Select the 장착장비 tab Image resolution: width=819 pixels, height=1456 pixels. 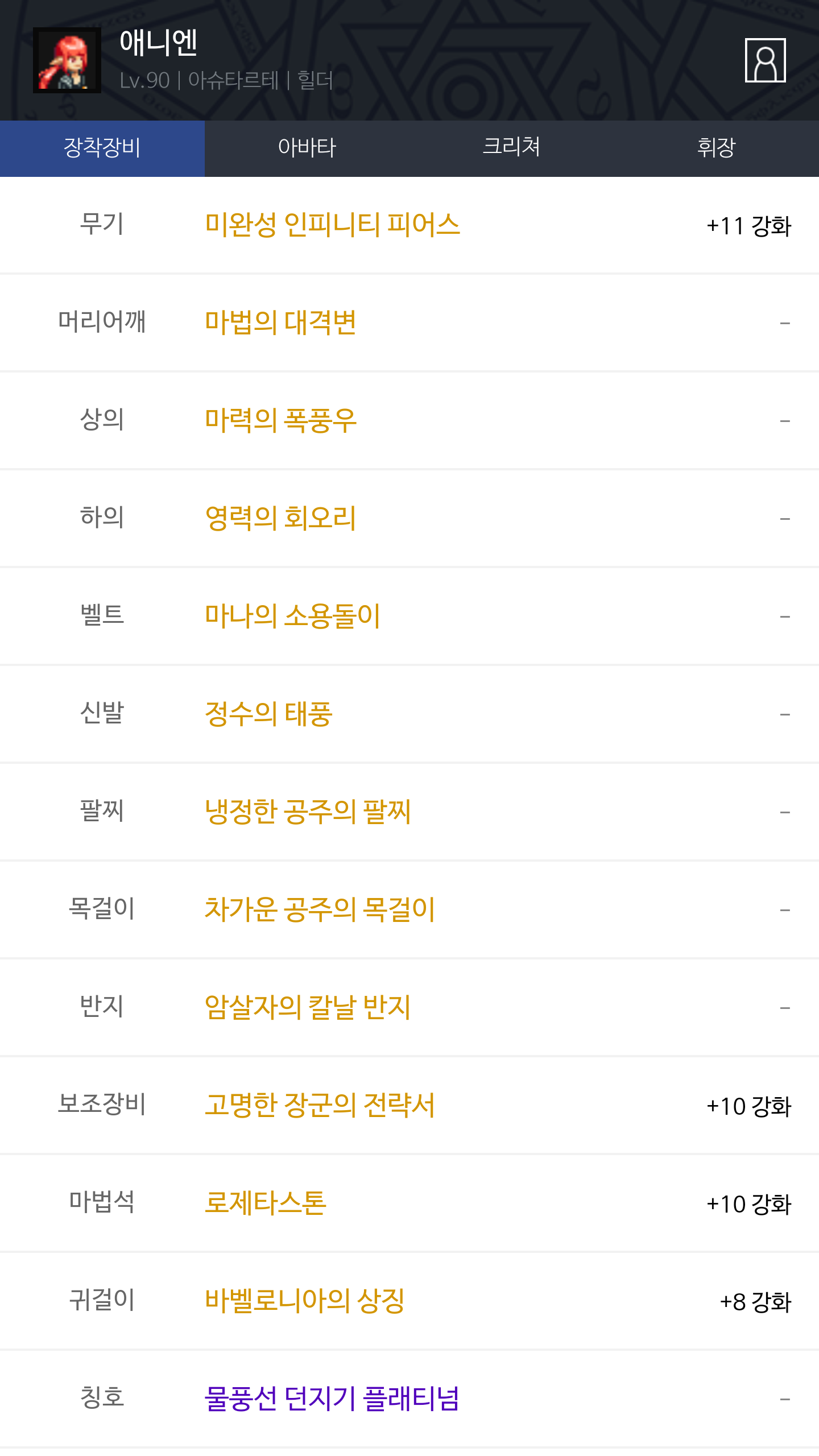click(102, 148)
